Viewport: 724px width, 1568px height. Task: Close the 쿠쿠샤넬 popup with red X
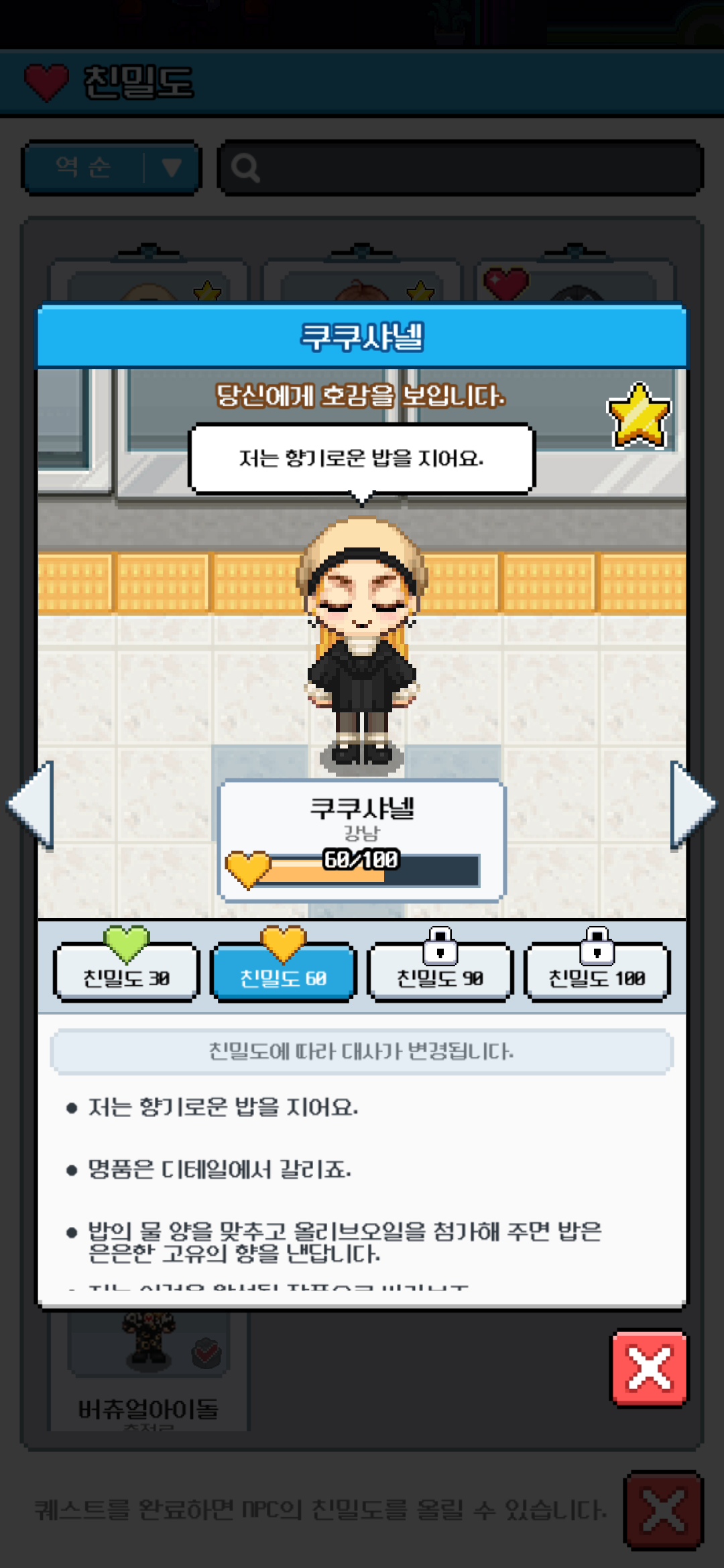(649, 1368)
